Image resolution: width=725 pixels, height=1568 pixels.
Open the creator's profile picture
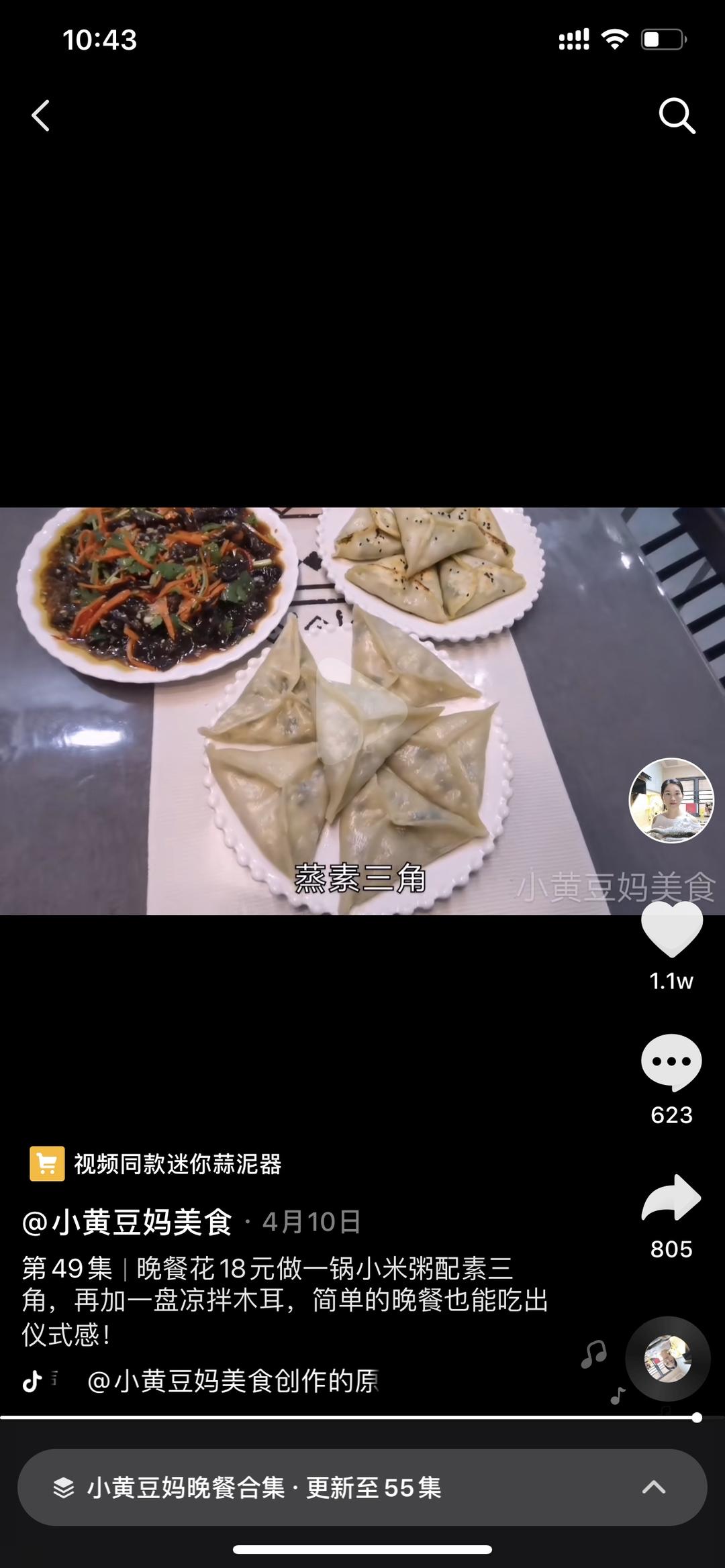tap(671, 800)
